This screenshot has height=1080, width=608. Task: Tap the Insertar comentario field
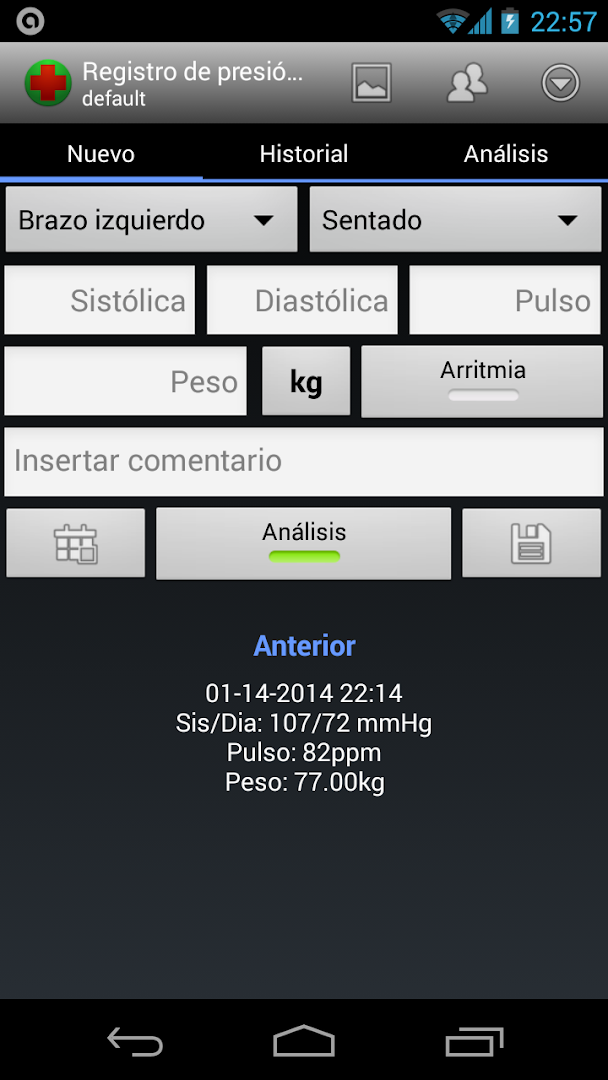coord(304,461)
